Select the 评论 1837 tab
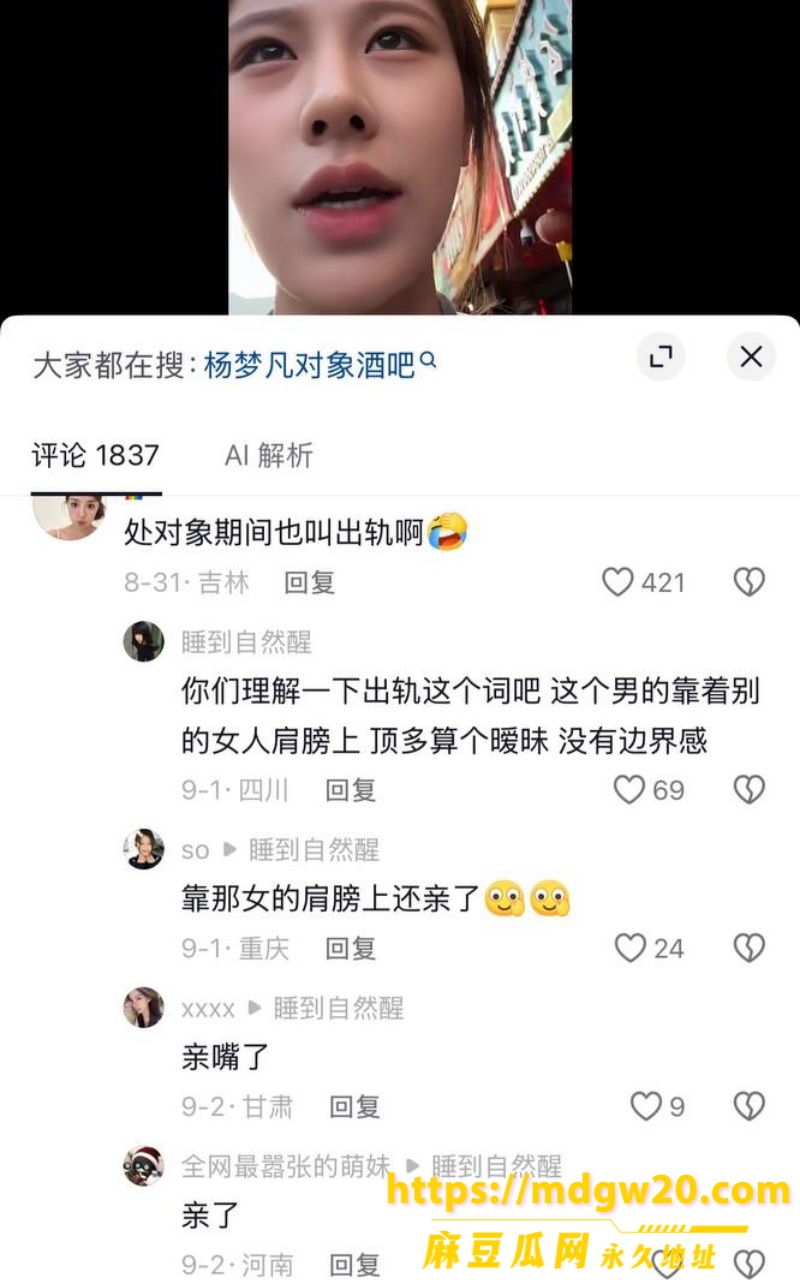The width and height of the screenshot is (800, 1280). tap(96, 456)
